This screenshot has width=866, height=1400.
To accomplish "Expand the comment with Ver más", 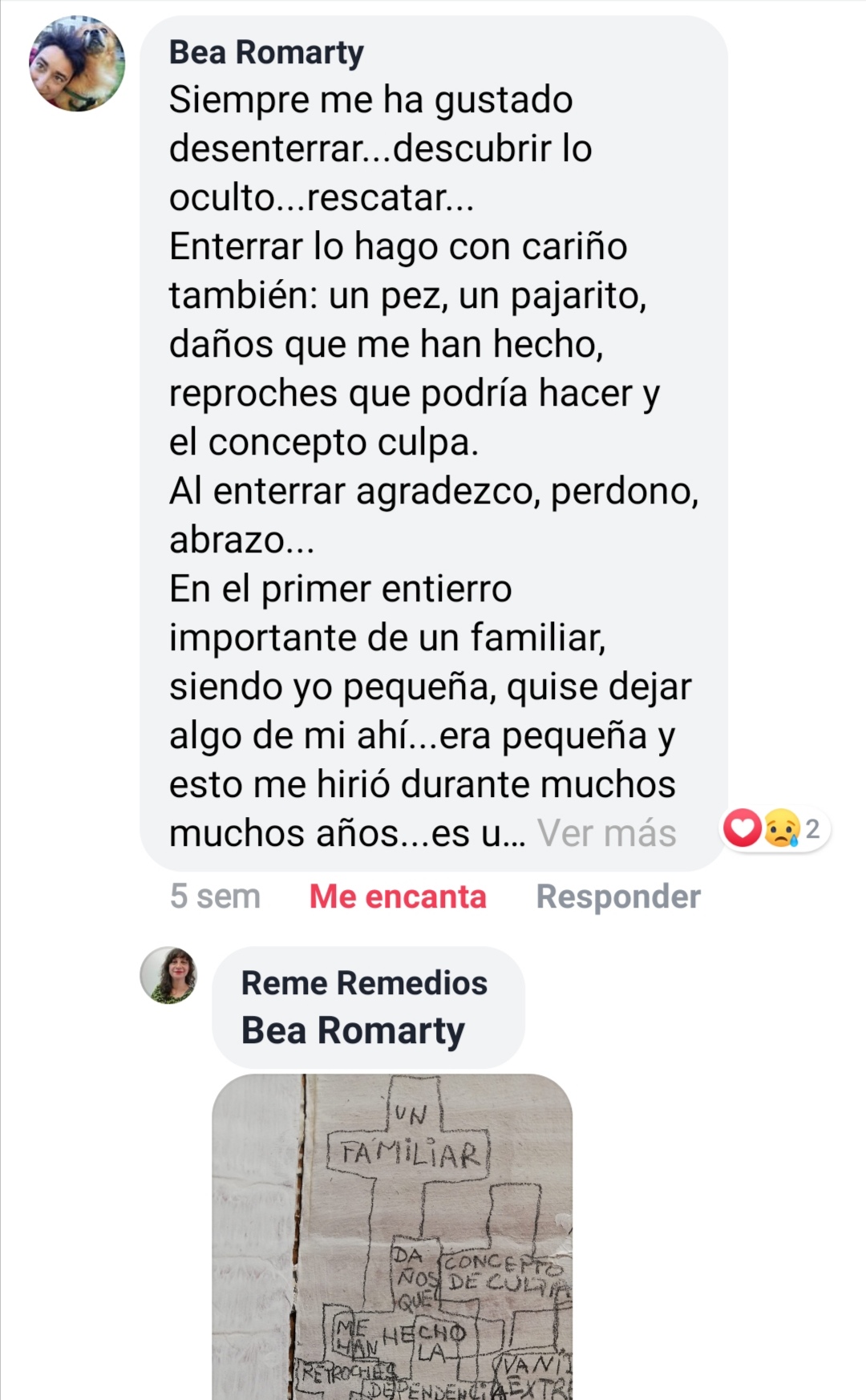I will click(x=606, y=833).
